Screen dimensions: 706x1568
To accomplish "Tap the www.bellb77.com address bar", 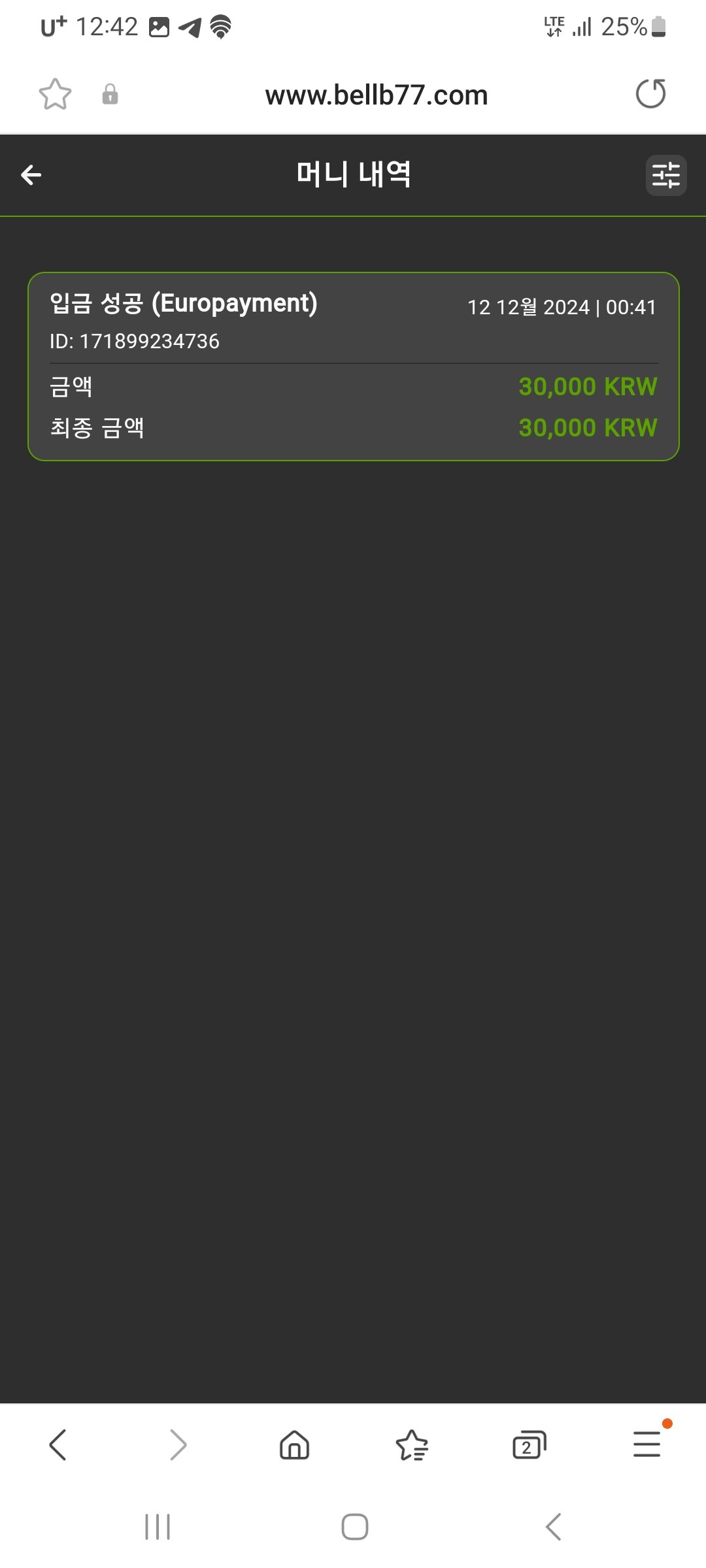I will tap(376, 95).
